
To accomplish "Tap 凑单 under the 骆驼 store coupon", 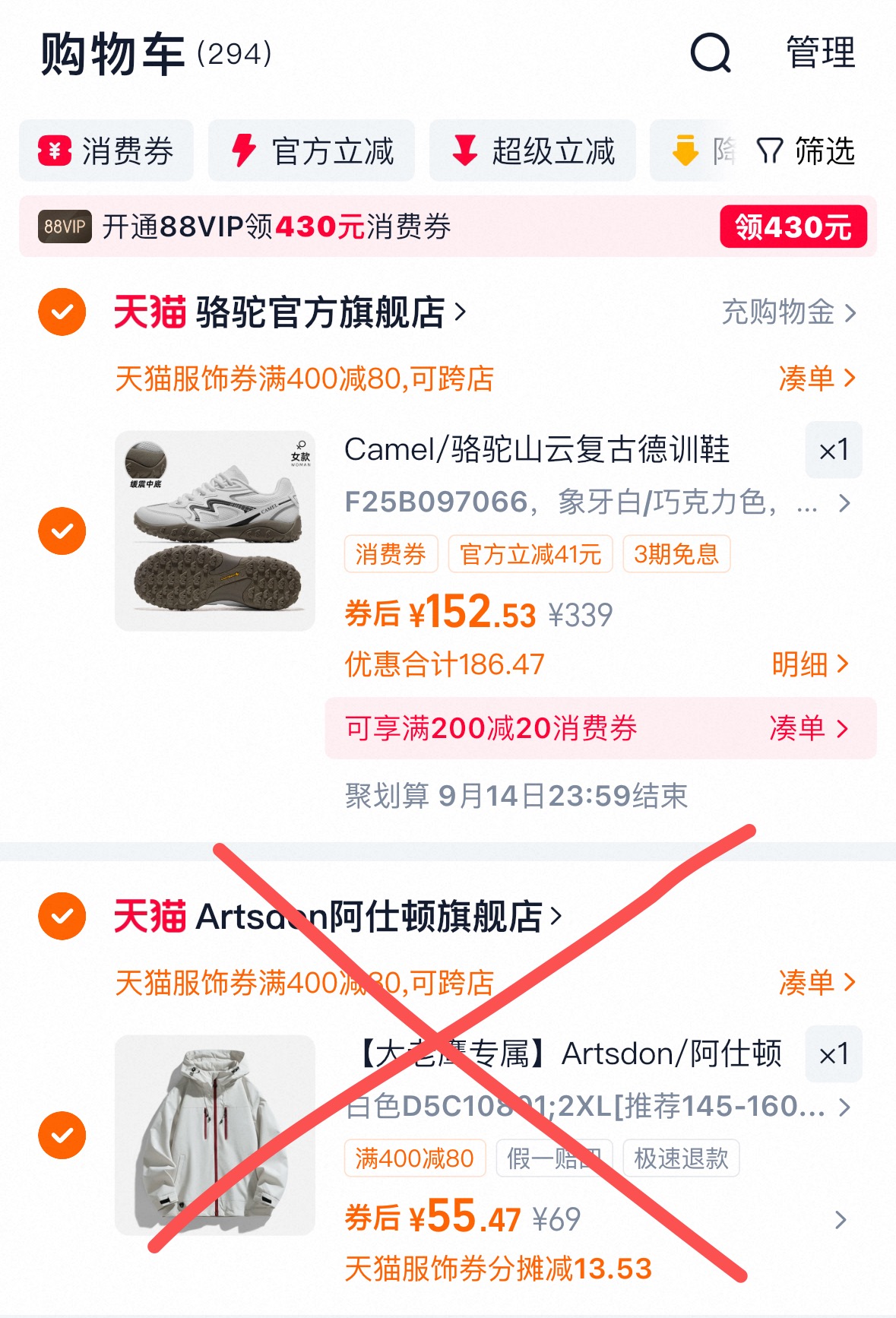I will point(816,378).
